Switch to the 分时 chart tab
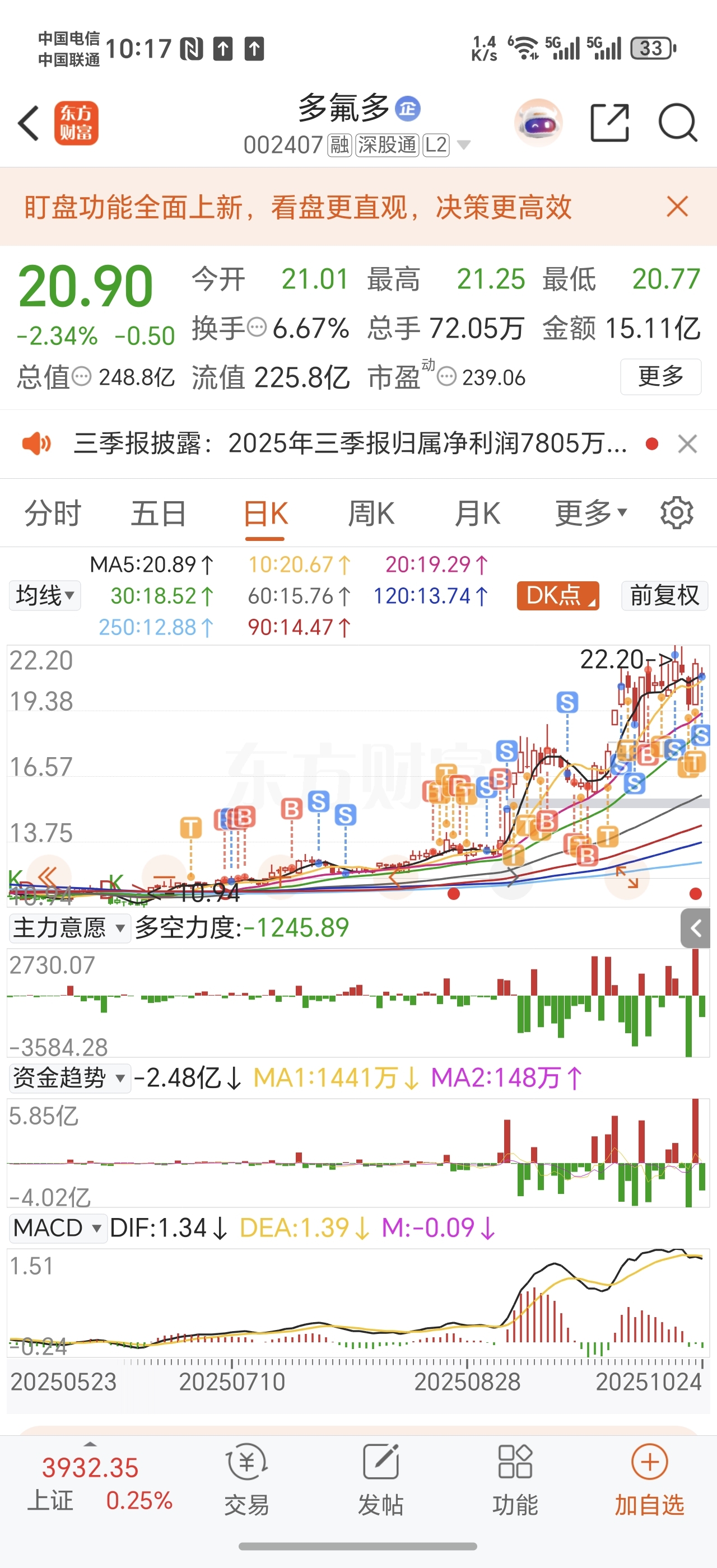Screen dimensions: 717x1568 click(52, 513)
